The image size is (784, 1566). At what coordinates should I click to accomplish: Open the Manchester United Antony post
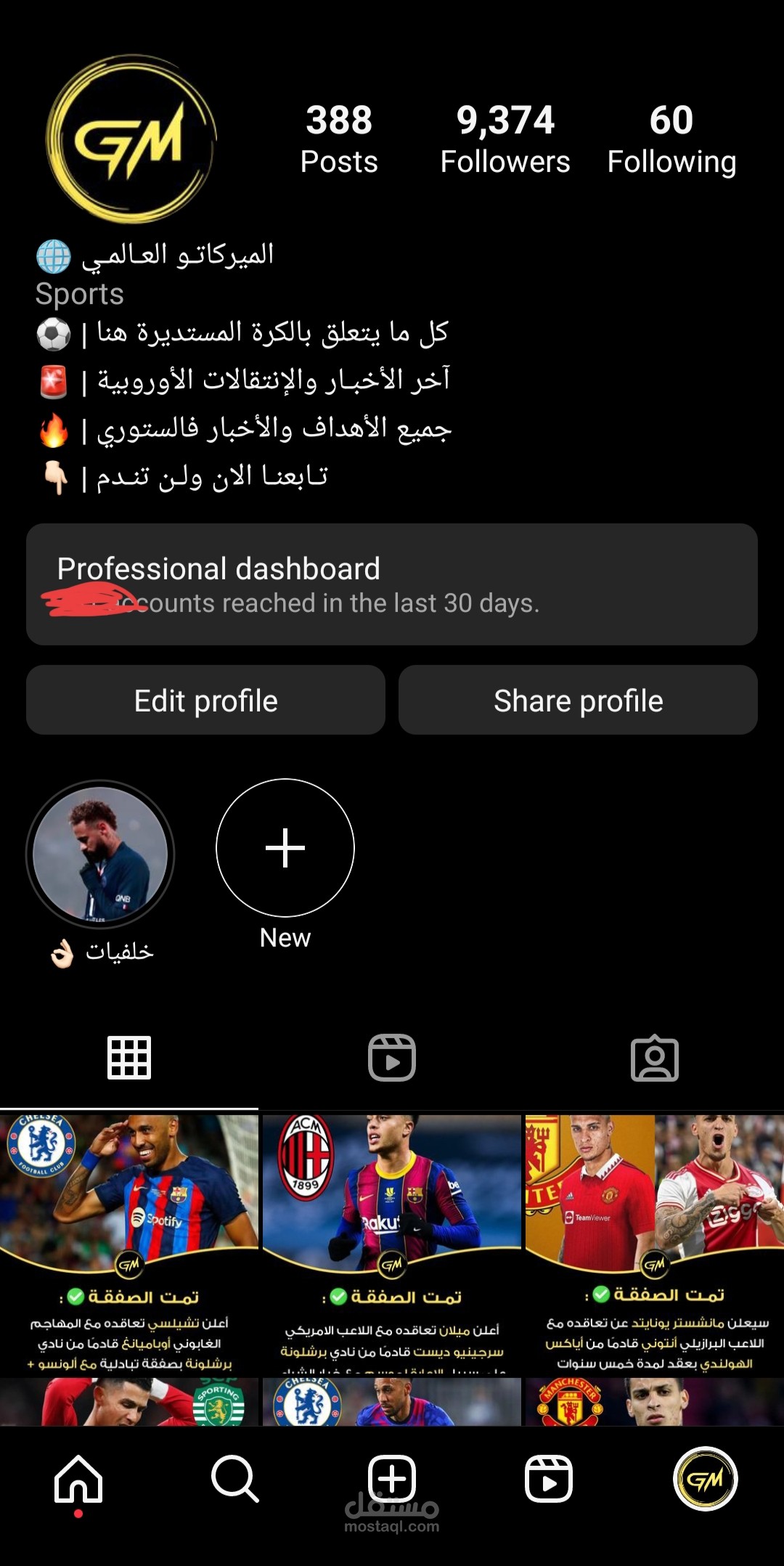click(x=655, y=1244)
